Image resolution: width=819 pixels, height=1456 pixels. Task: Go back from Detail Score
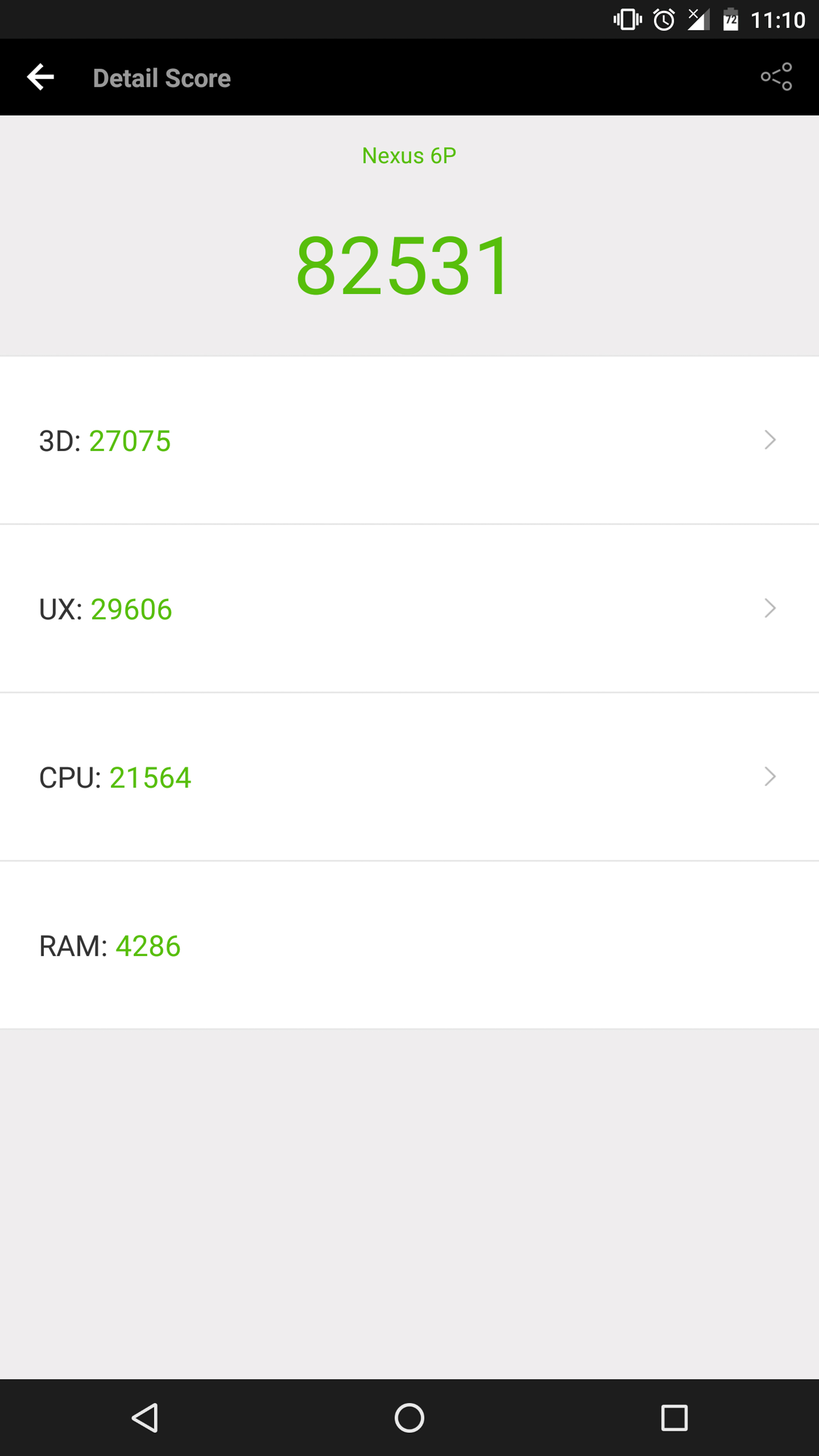tap(41, 77)
